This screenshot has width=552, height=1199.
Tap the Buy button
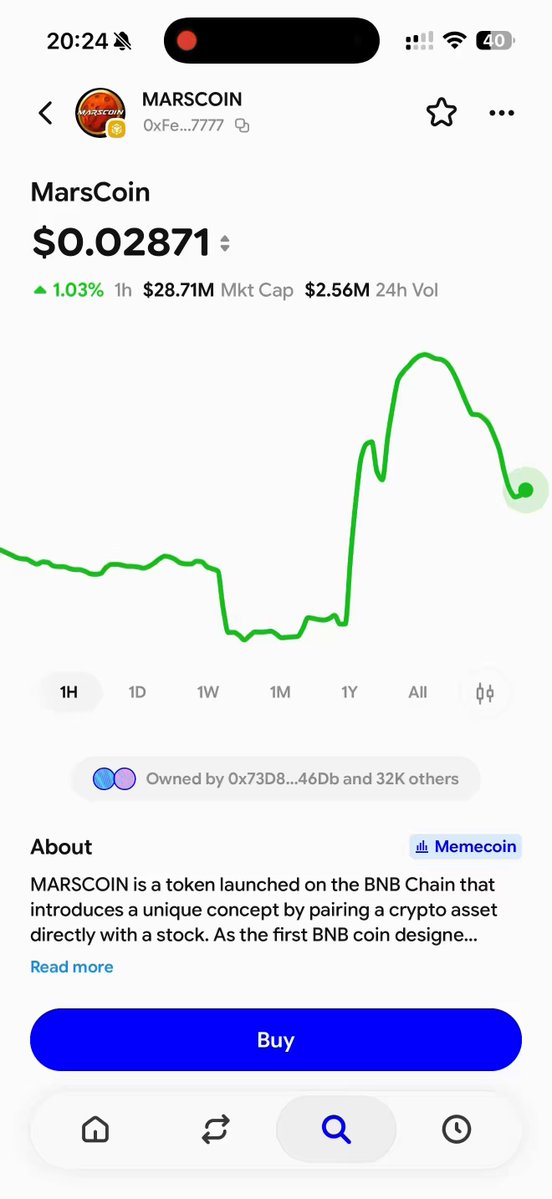tap(276, 1040)
